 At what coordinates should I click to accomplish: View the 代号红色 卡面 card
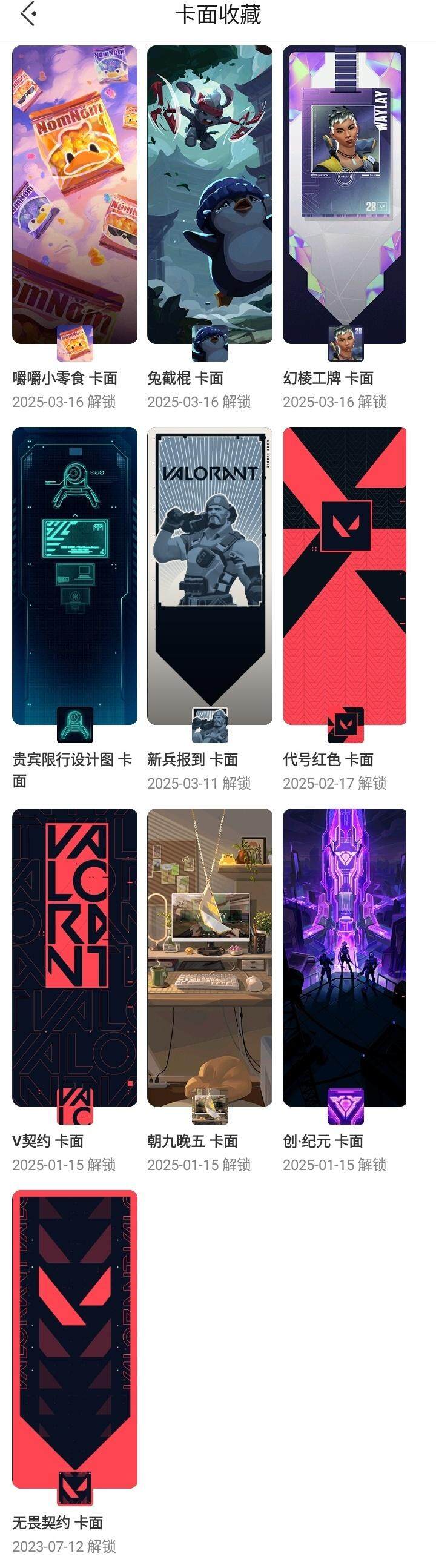pos(345,576)
